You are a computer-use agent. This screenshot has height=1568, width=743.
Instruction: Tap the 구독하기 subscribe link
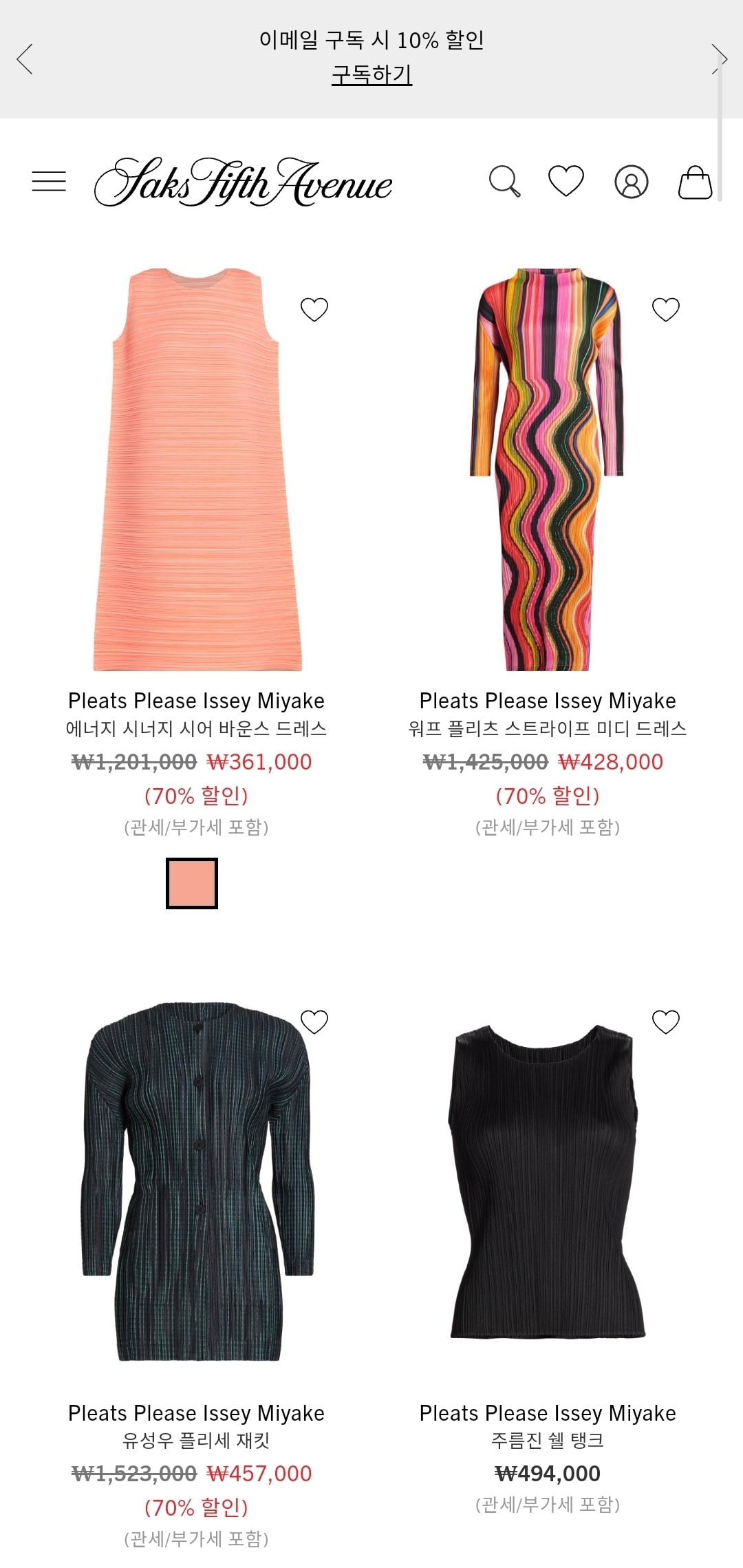pos(371,74)
